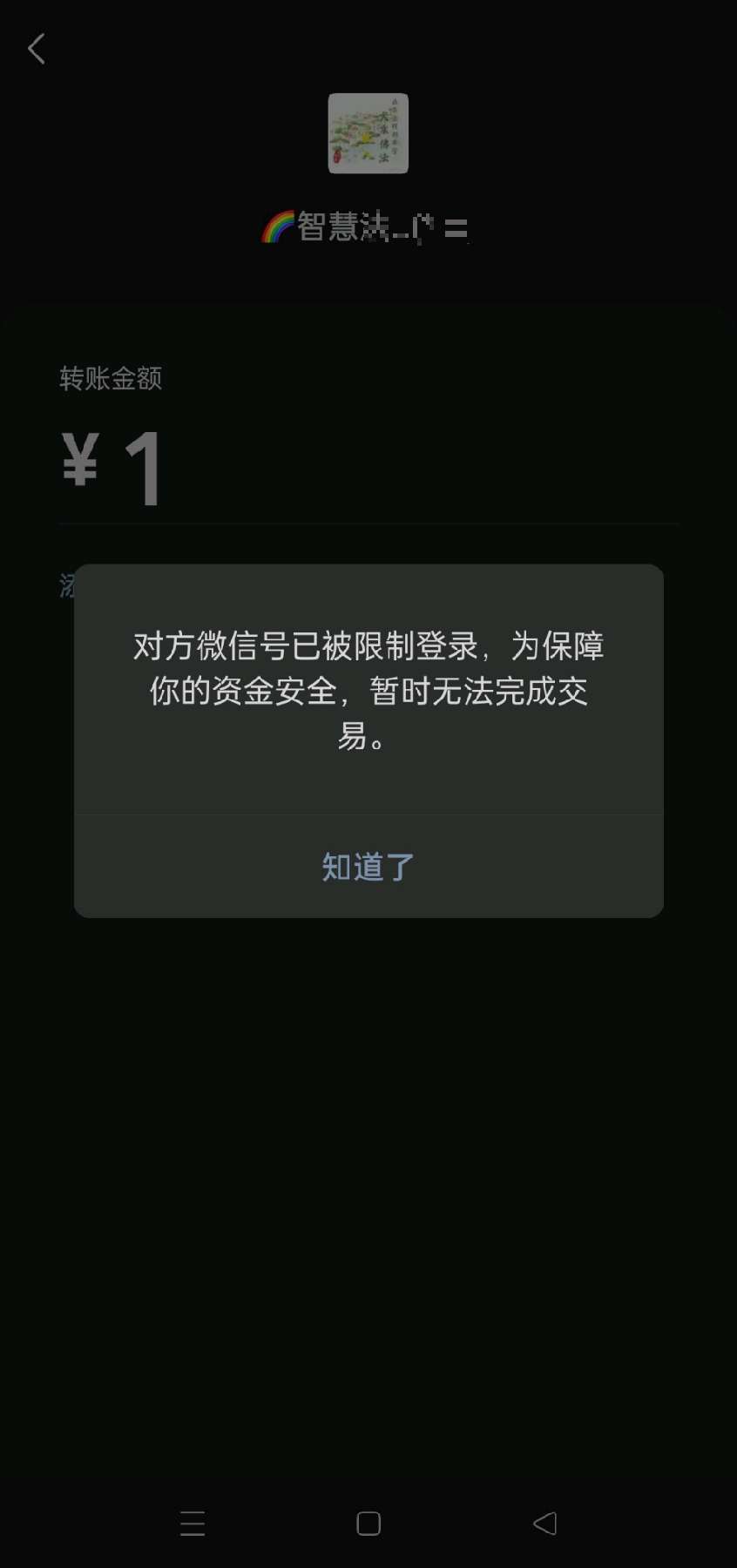This screenshot has height=1568, width=737.
Task: Dismiss dialog with 知道了 button
Action: (x=368, y=867)
